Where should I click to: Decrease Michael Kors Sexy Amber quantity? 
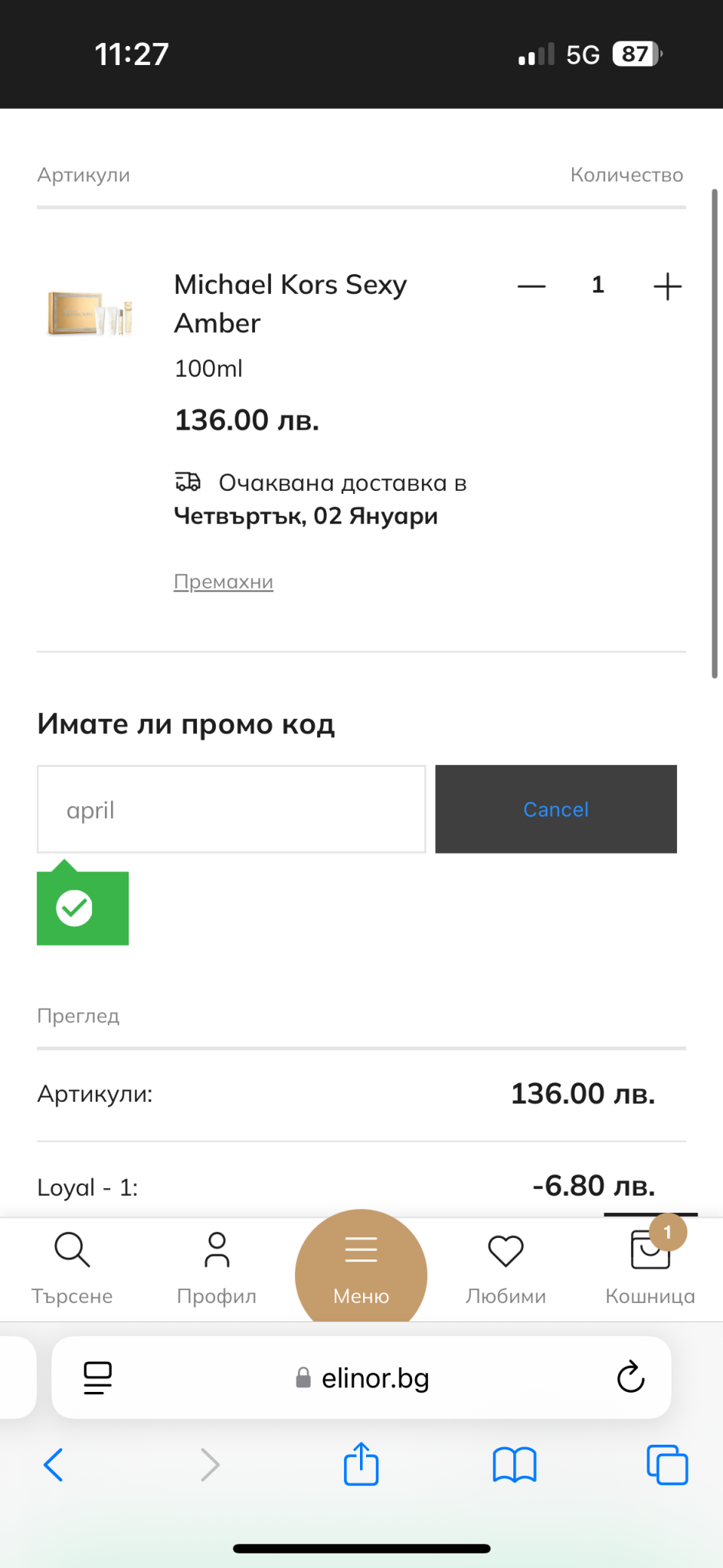click(x=532, y=286)
